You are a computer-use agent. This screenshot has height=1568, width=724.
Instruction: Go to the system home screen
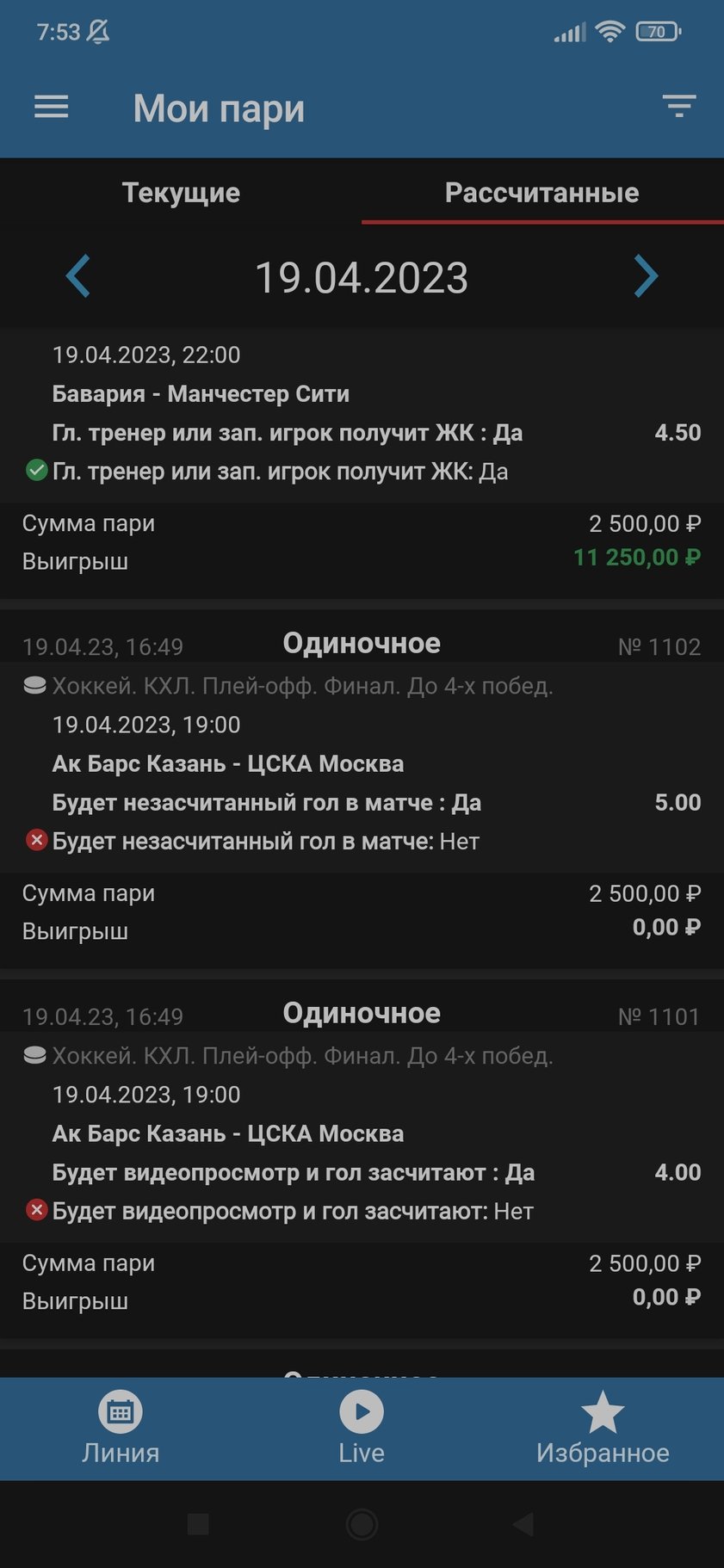pos(362,1524)
